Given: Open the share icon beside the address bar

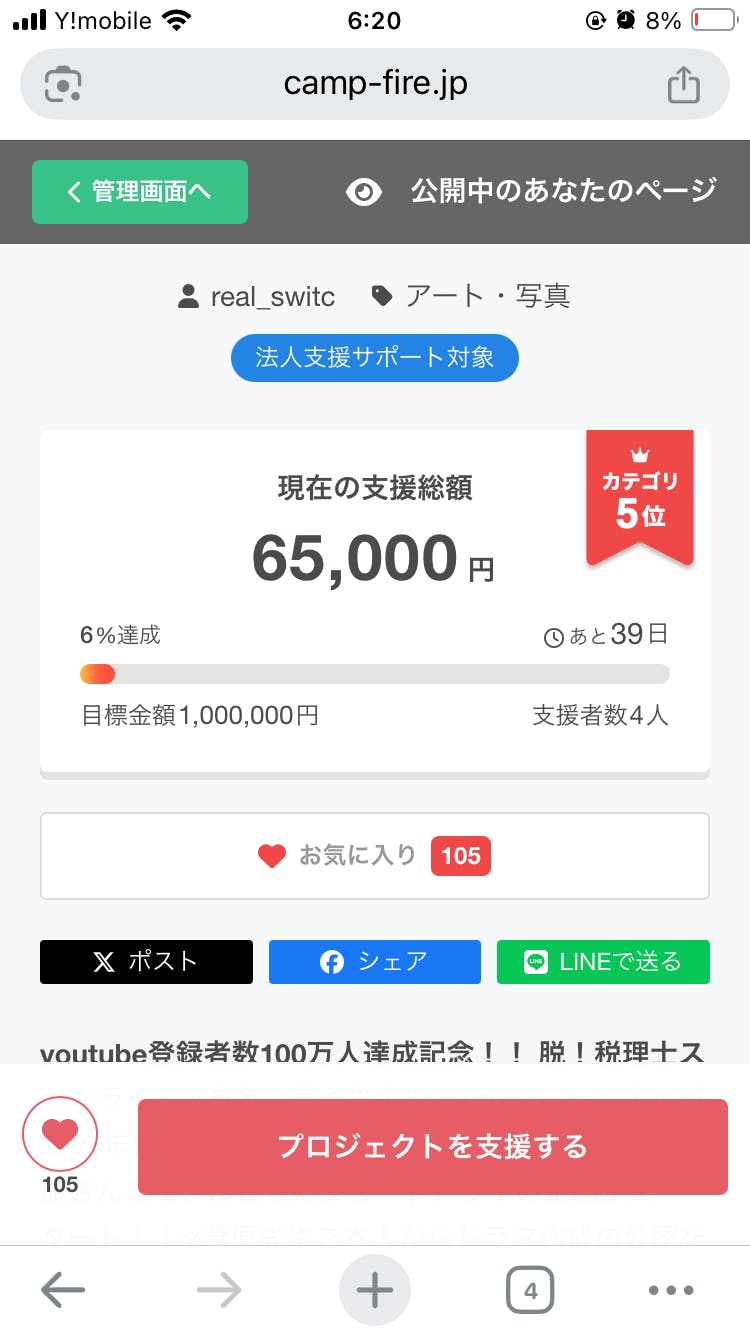Looking at the screenshot, I should (x=683, y=84).
